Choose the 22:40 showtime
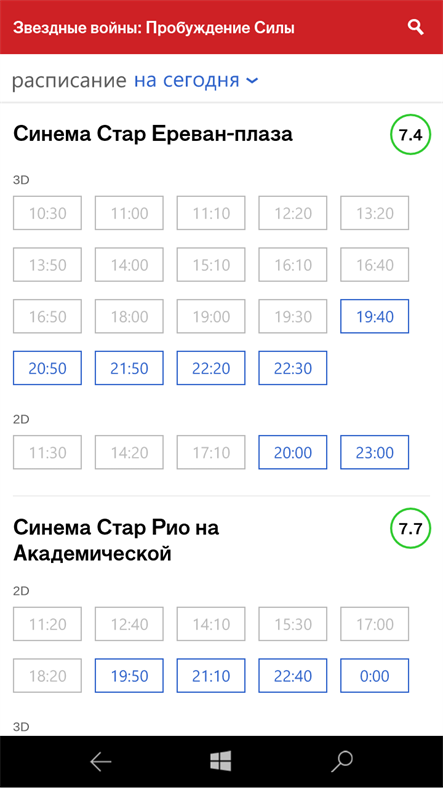This screenshot has height=788, width=443. tap(293, 676)
